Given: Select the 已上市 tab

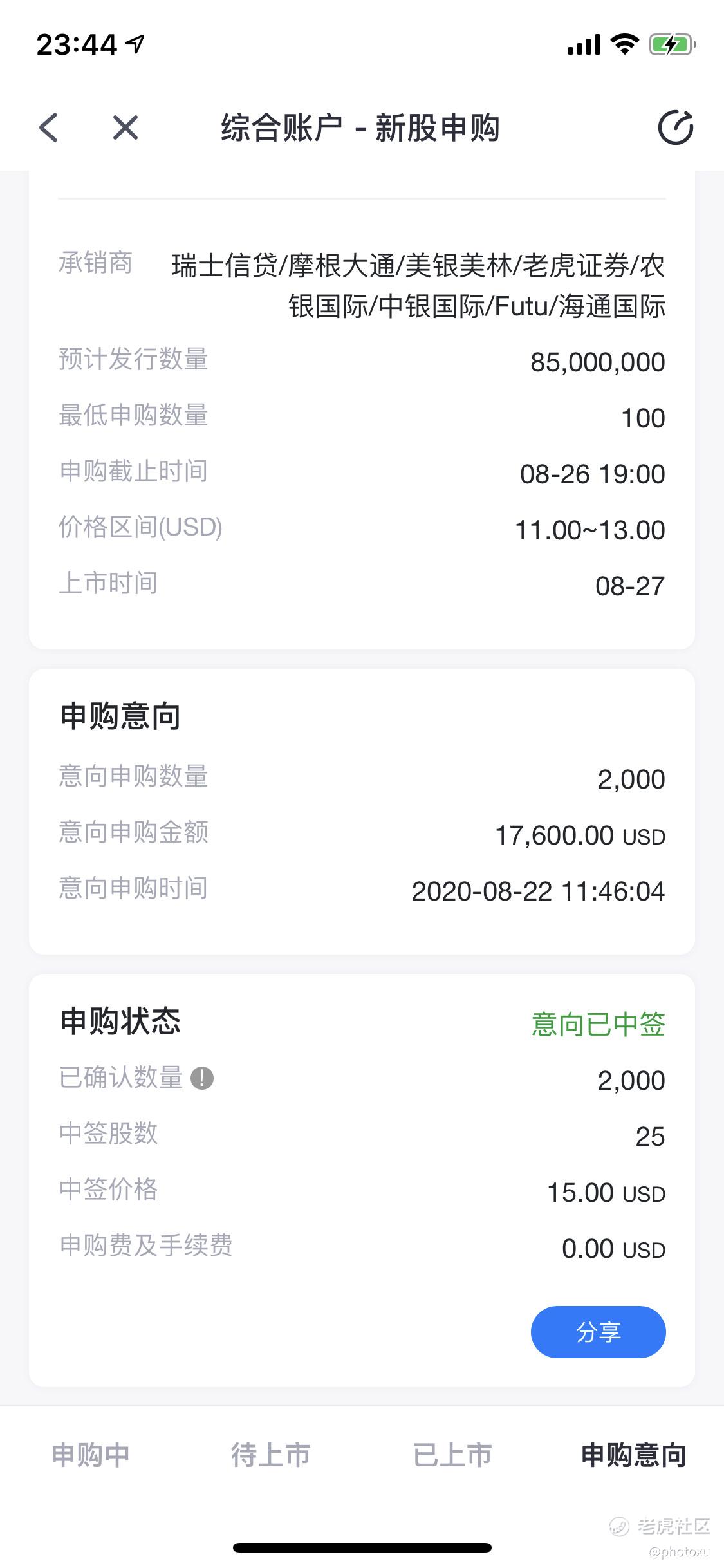Looking at the screenshot, I should pos(452,1455).
